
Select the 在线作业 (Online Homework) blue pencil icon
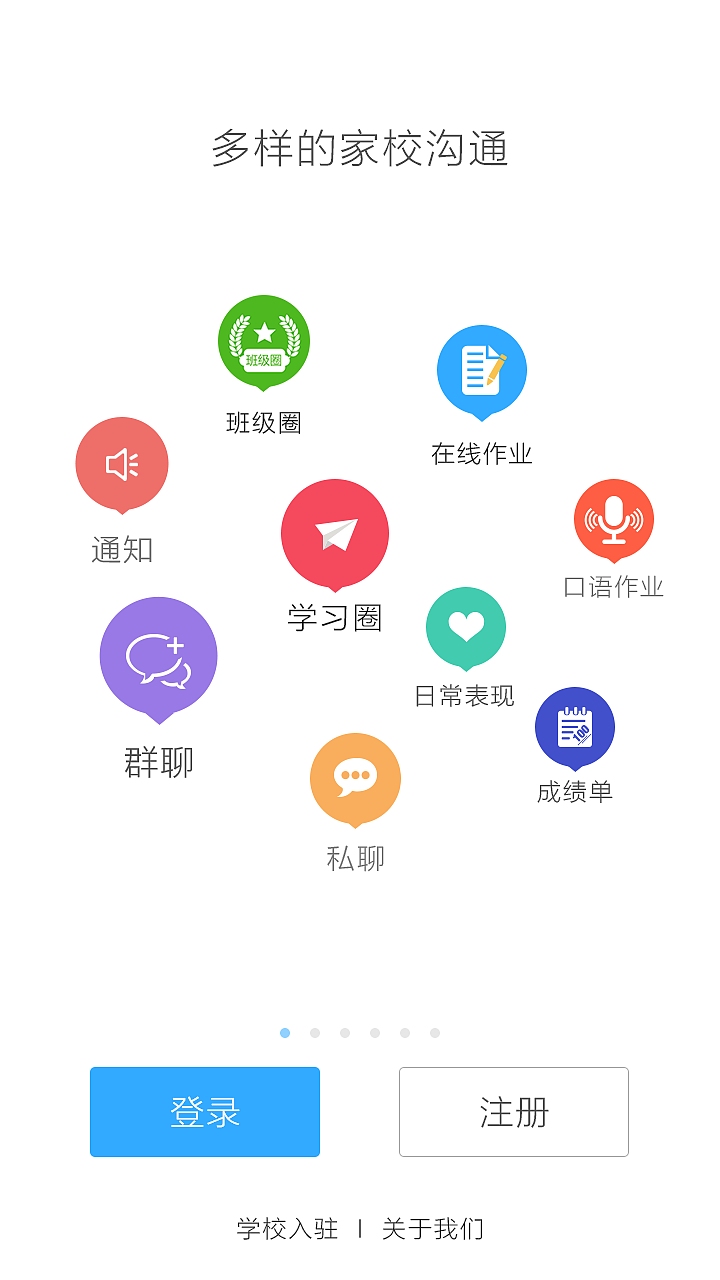[x=482, y=370]
